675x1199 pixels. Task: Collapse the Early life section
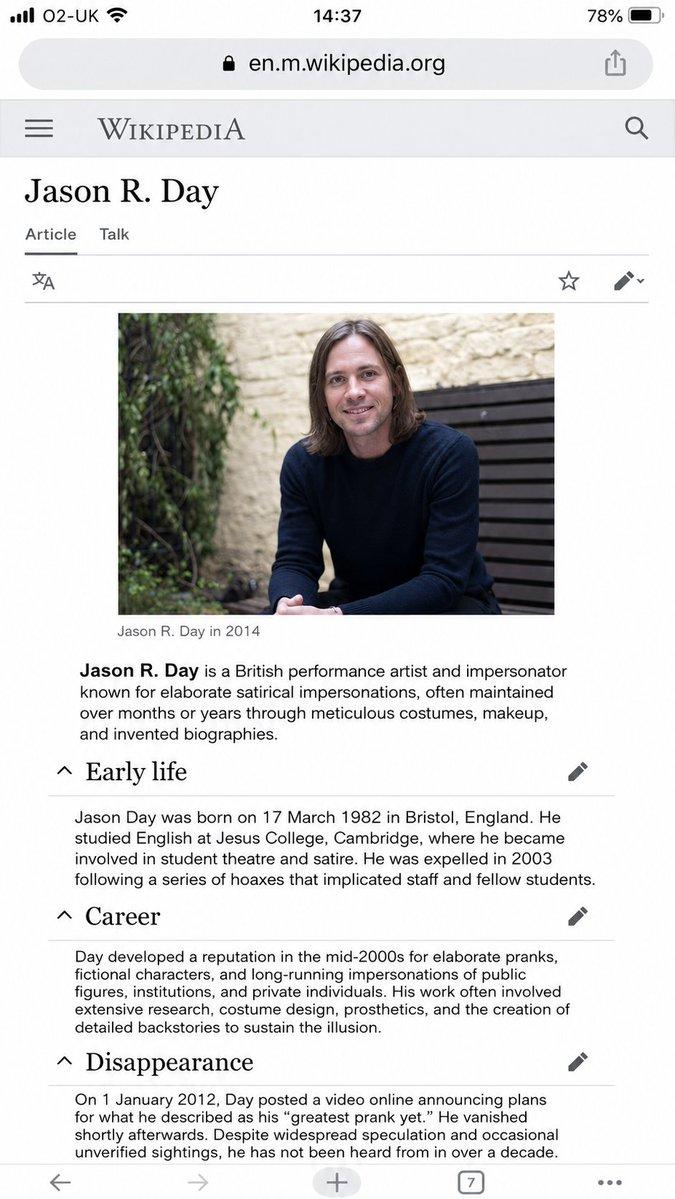(65, 772)
